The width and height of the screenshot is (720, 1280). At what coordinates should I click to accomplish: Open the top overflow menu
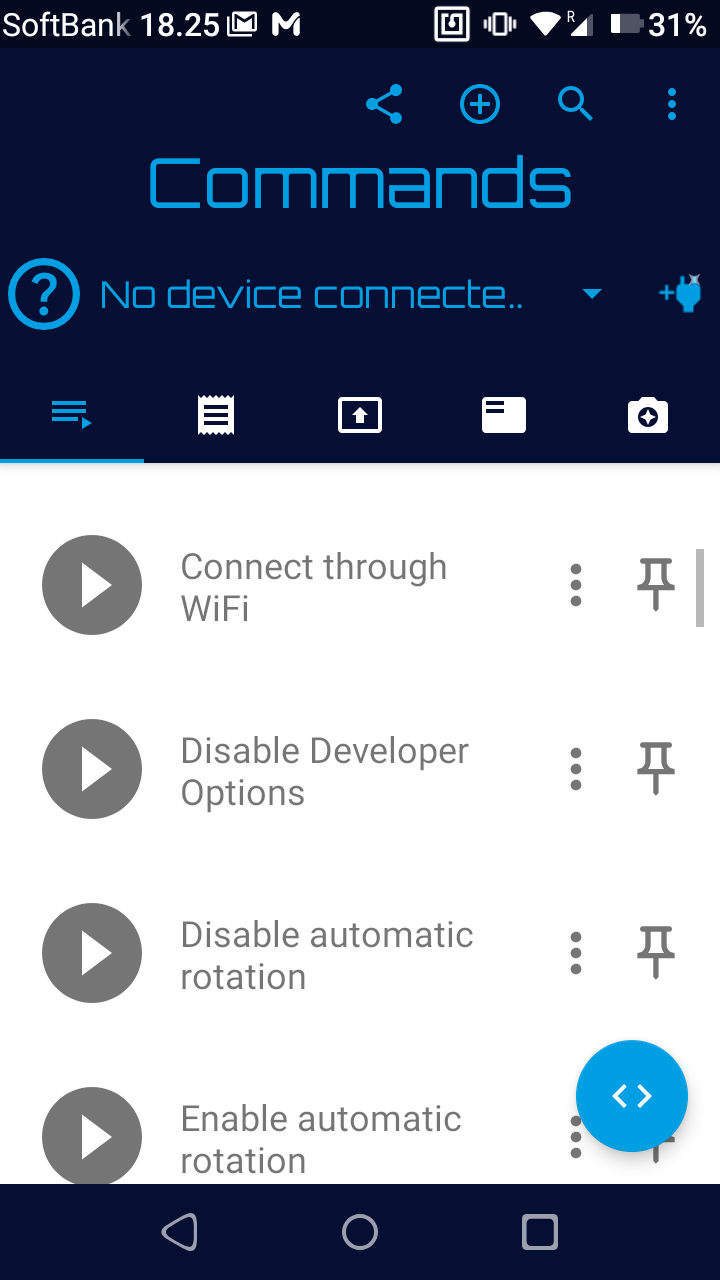point(671,104)
